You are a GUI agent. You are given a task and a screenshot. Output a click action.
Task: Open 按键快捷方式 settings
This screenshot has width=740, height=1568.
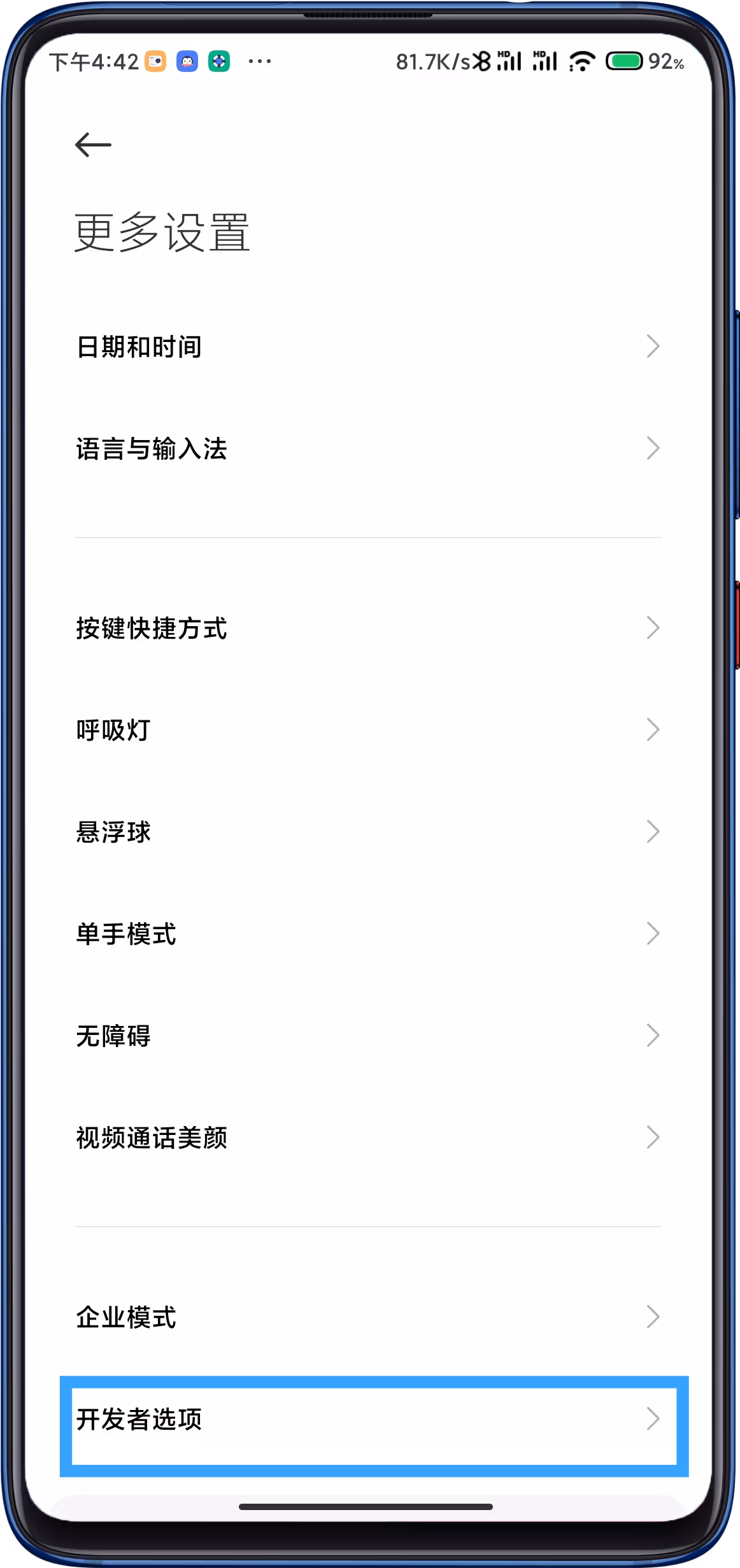(367, 628)
